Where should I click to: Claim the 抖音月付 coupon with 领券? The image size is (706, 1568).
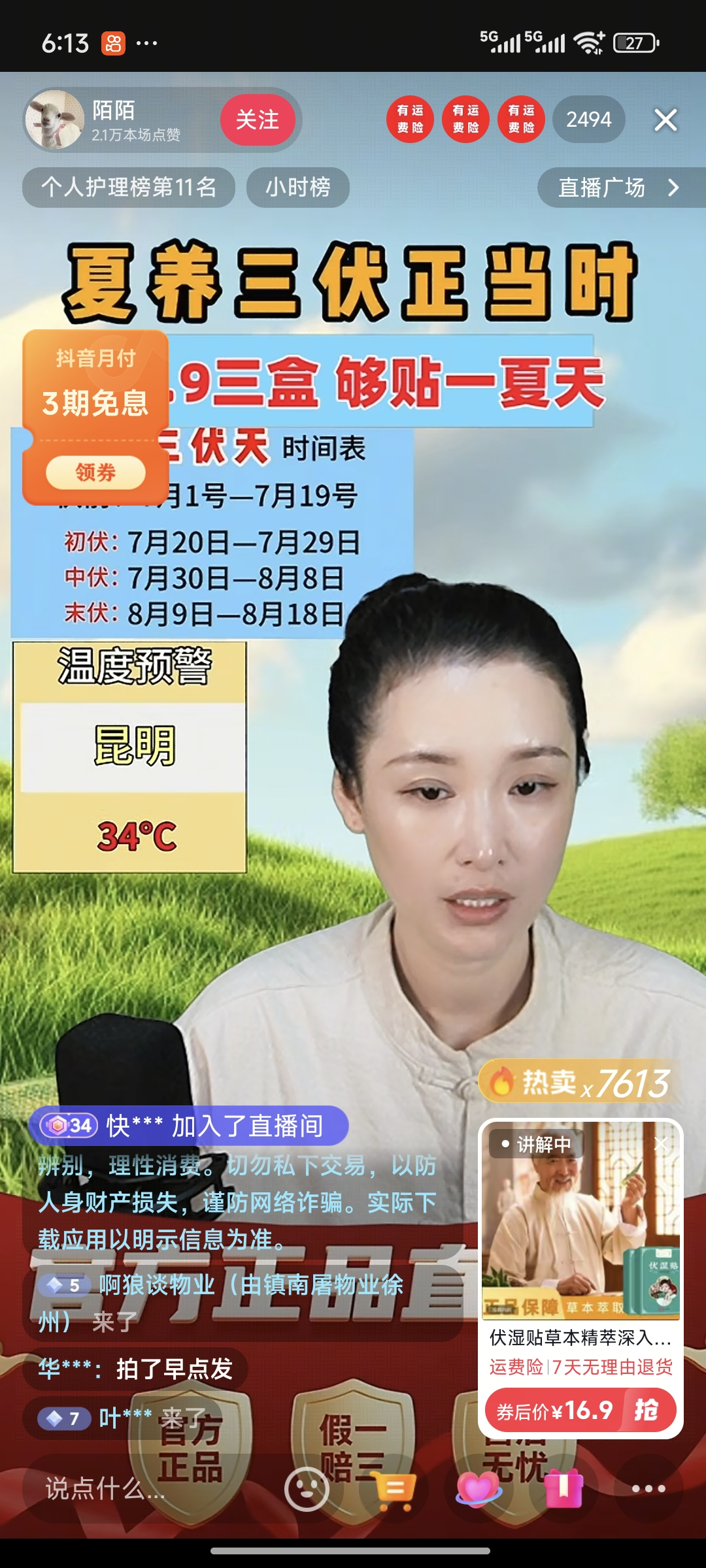point(95,472)
